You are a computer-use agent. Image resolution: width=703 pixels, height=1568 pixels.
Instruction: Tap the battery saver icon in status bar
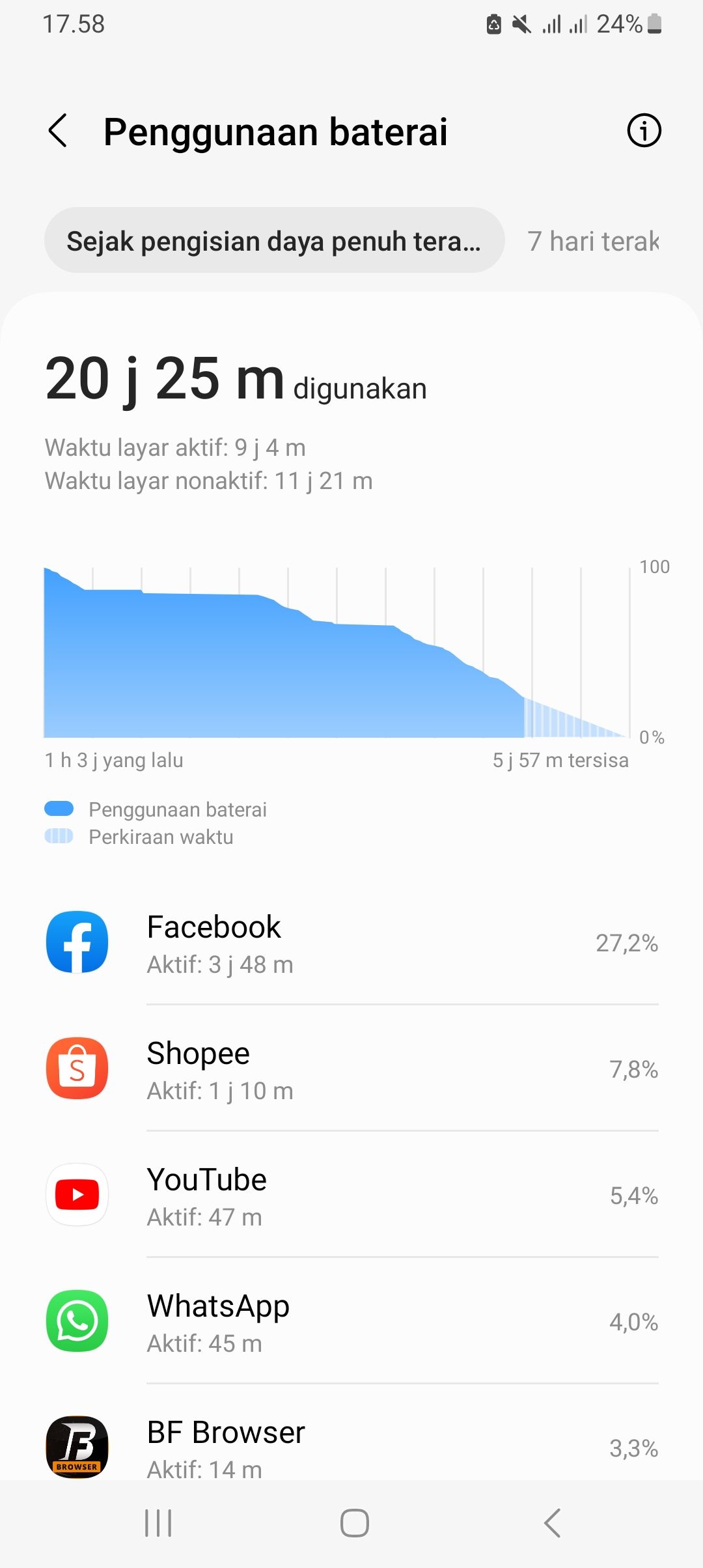493,23
